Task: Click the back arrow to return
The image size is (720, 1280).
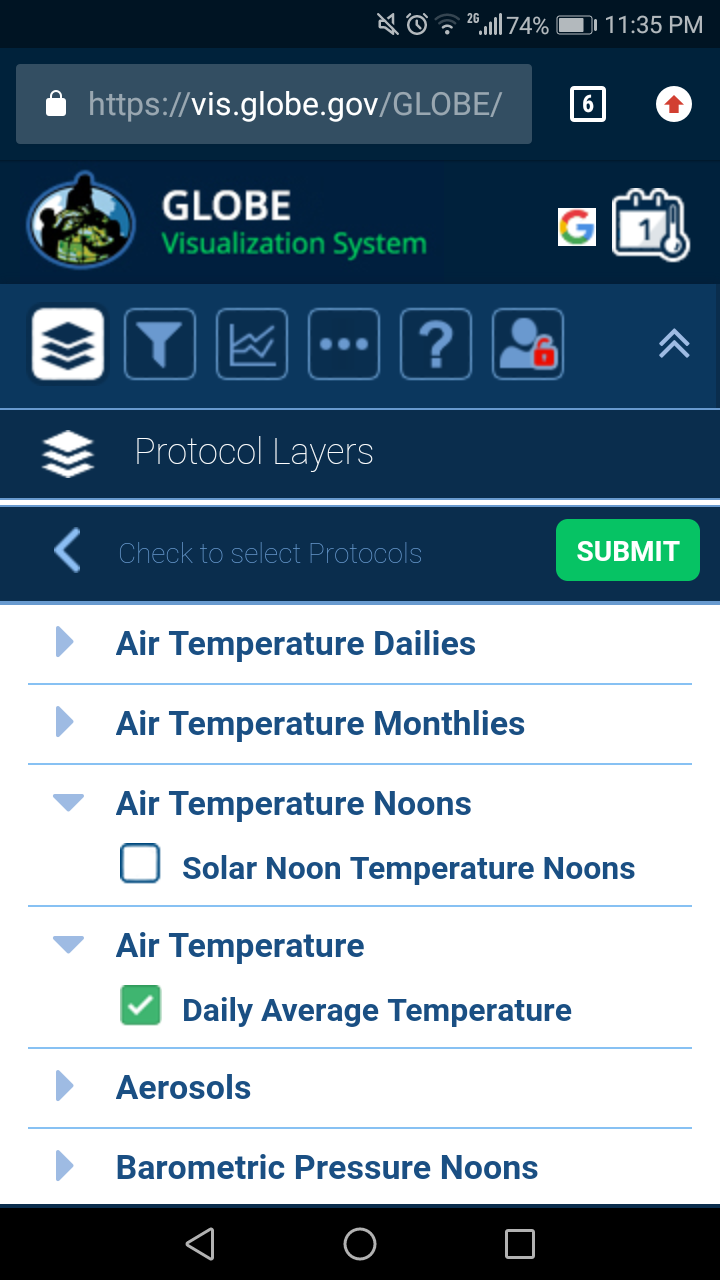Action: [x=66, y=551]
